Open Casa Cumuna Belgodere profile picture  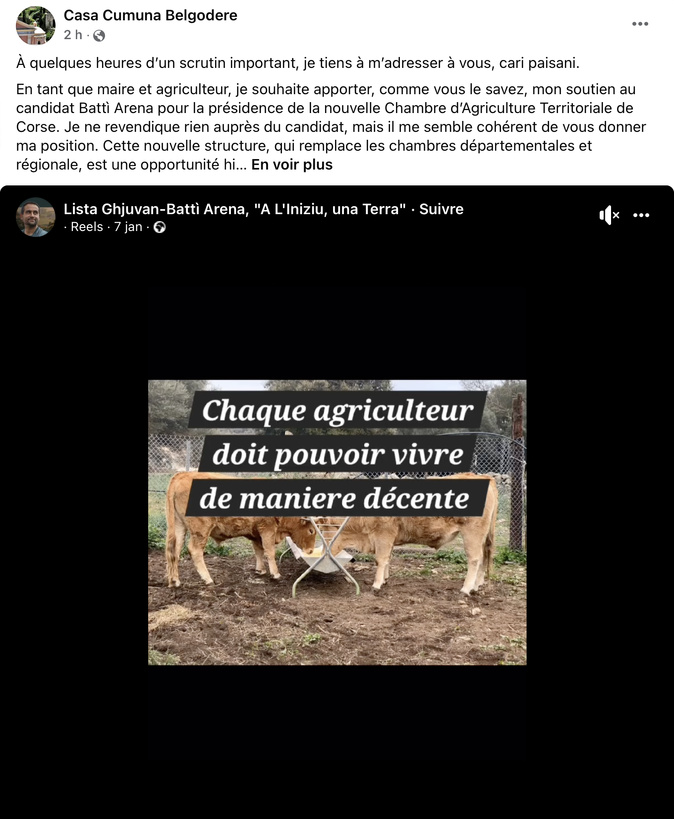pyautogui.click(x=36, y=25)
